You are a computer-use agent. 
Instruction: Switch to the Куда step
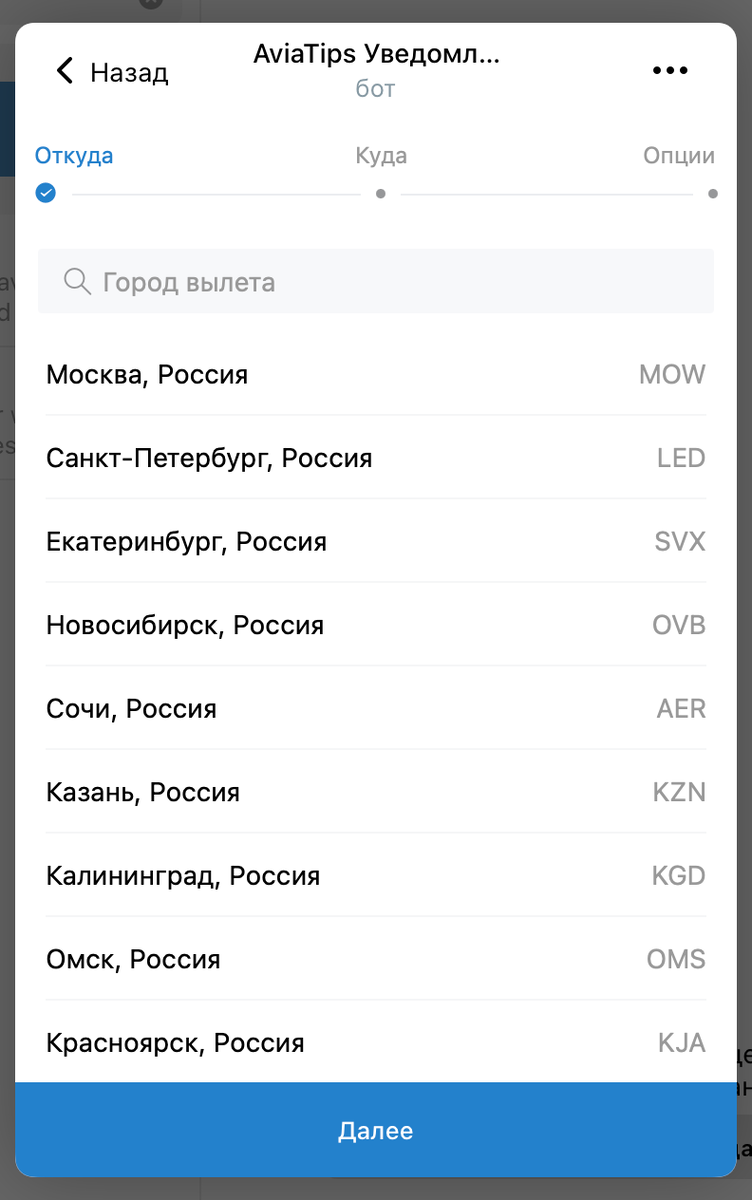point(381,157)
